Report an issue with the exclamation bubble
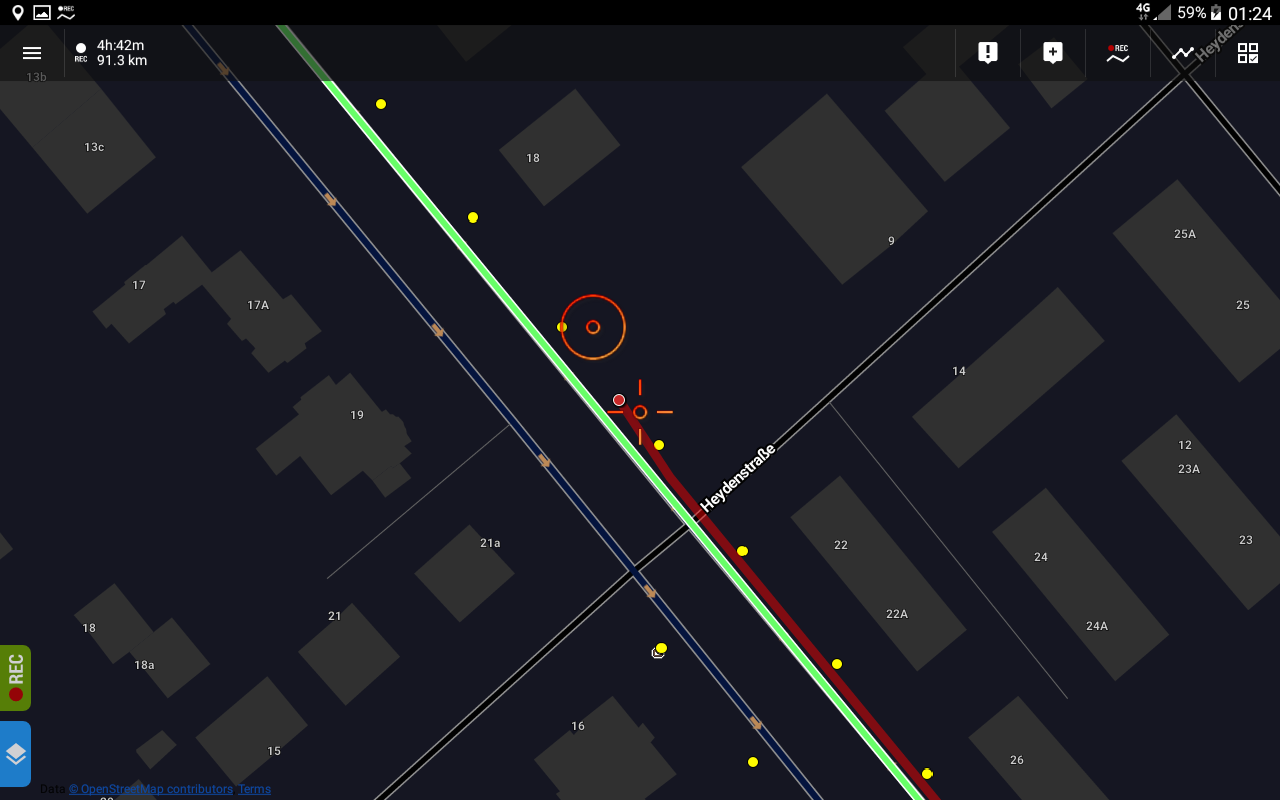 pyautogui.click(x=988, y=53)
